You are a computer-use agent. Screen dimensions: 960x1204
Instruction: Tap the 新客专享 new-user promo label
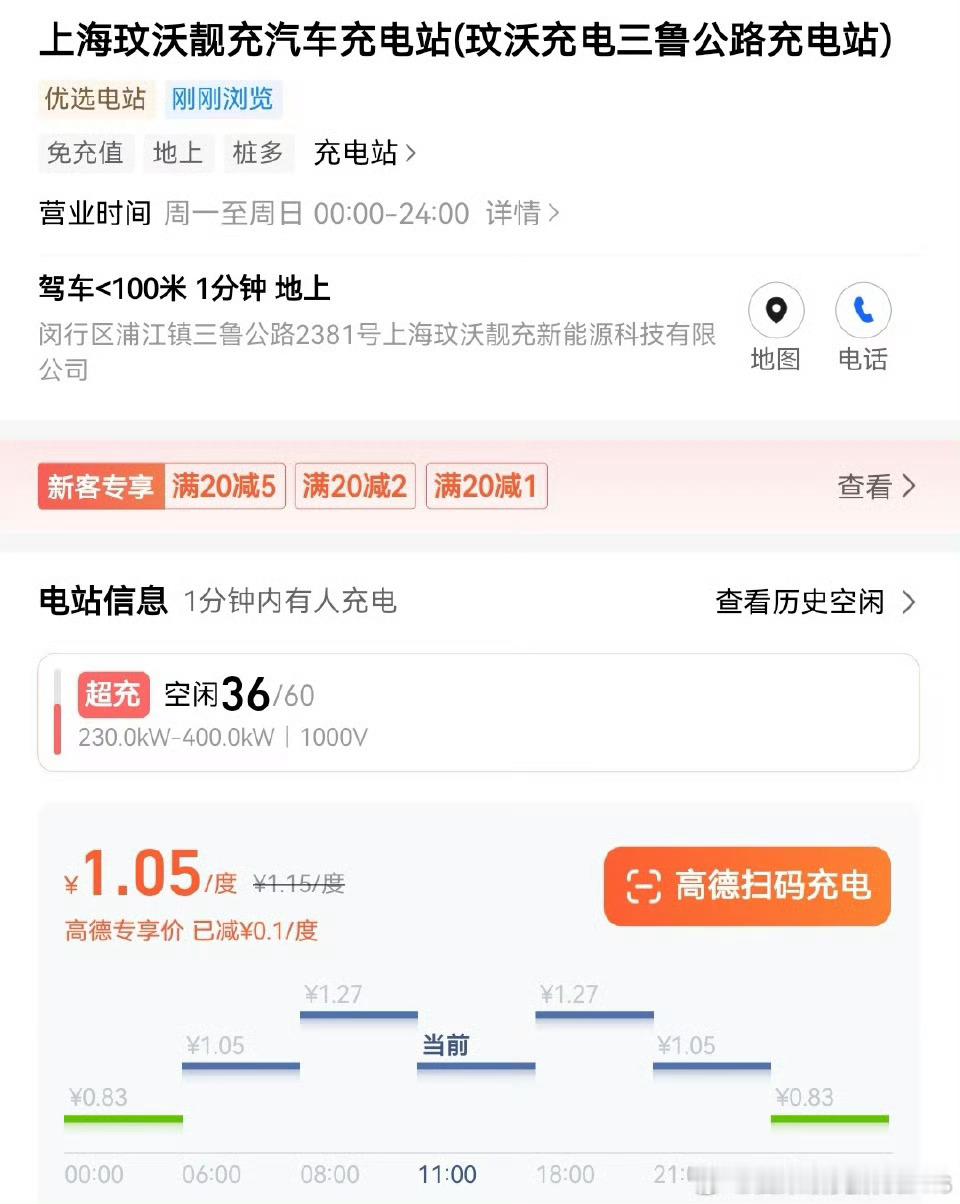coord(100,487)
